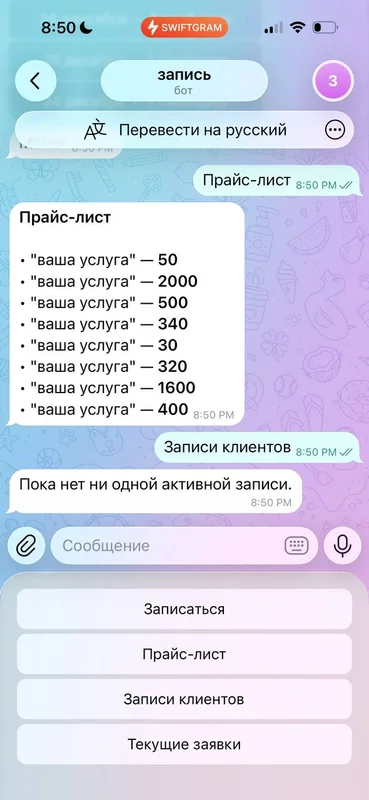Tap Перевести на русский to translate
The width and height of the screenshot is (369, 800).
click(184, 130)
